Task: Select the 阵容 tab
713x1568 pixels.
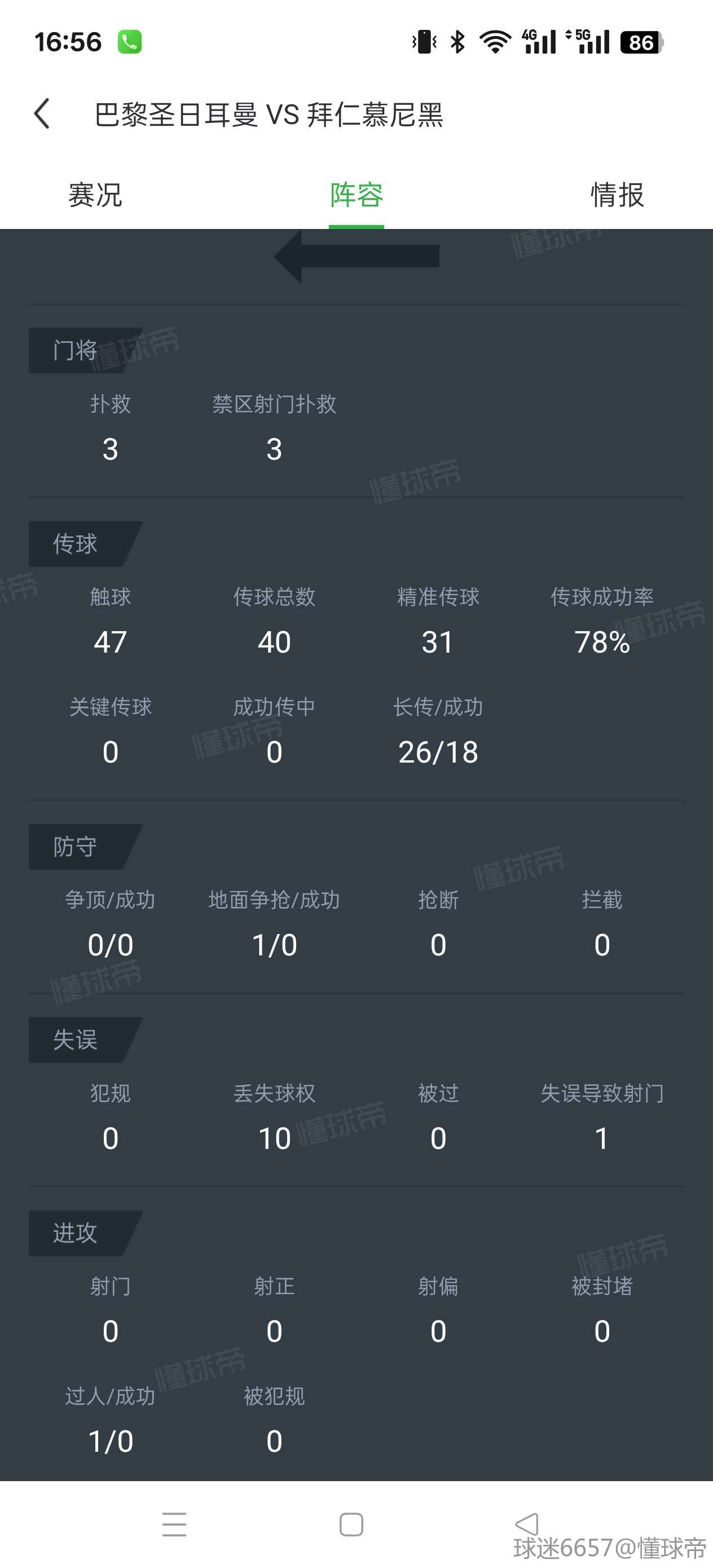Action: [x=356, y=195]
